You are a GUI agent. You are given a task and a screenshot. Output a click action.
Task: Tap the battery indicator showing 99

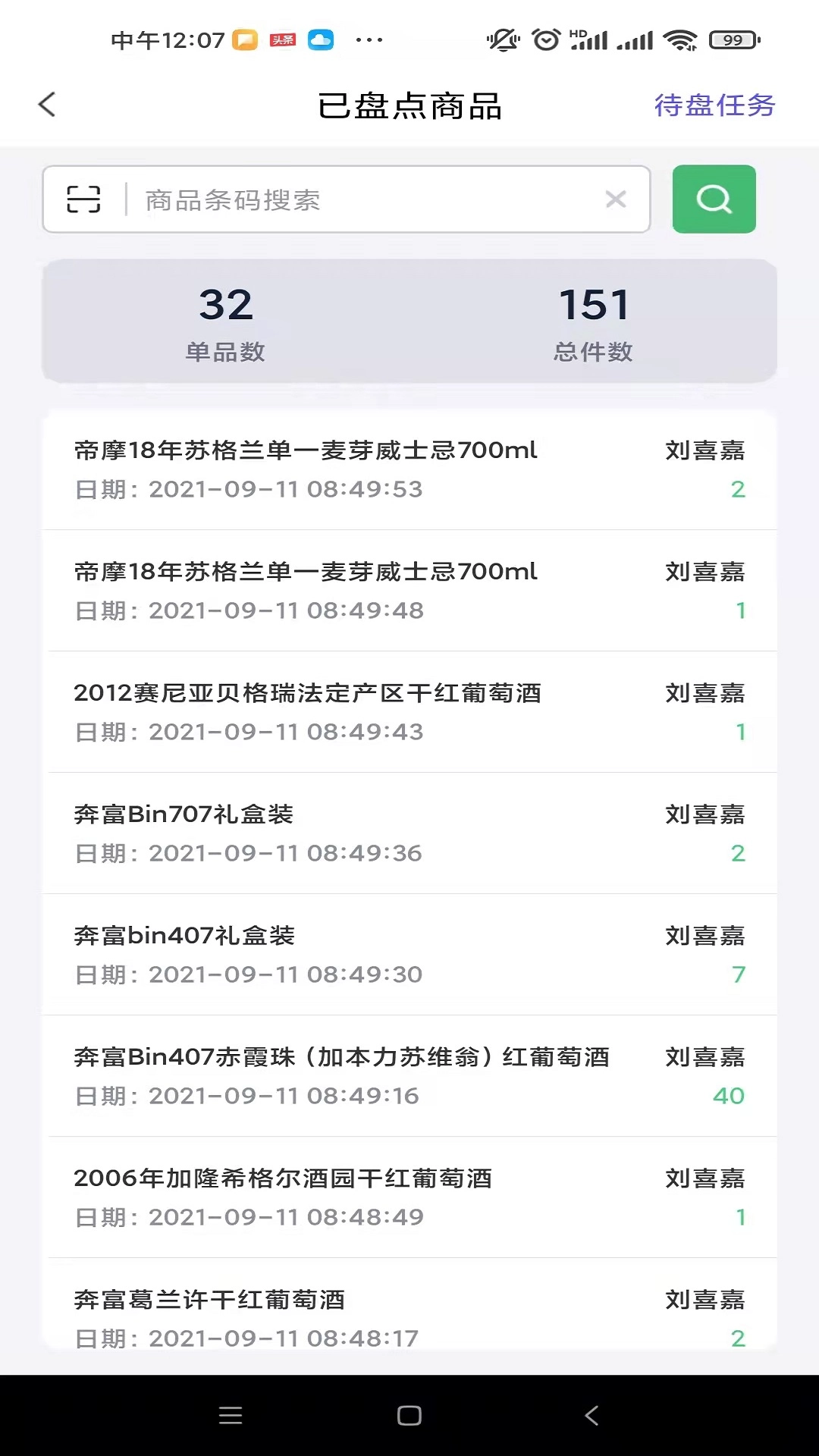pos(727,39)
